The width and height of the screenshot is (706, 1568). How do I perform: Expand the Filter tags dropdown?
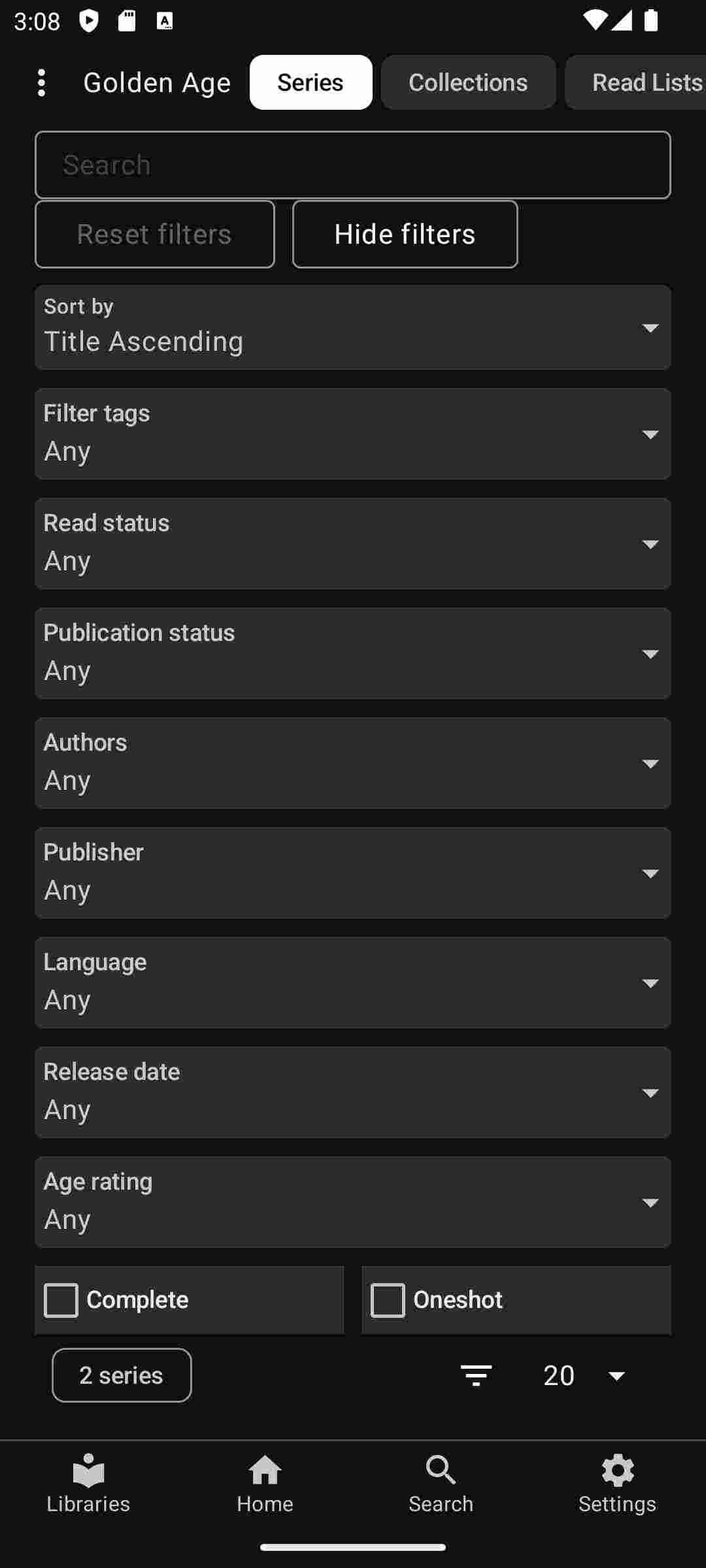[x=651, y=434]
